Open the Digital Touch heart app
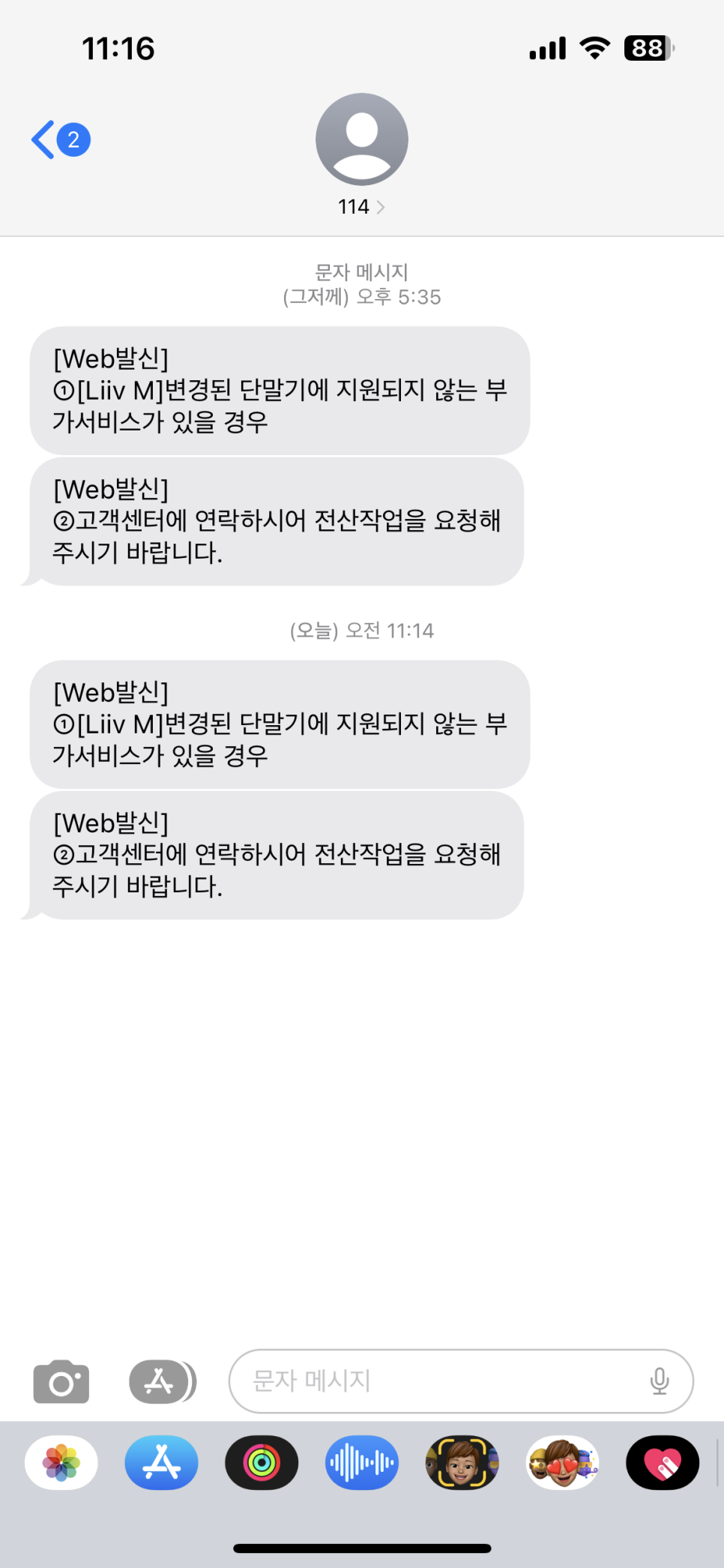Image resolution: width=724 pixels, height=1568 pixels. coord(663,1462)
